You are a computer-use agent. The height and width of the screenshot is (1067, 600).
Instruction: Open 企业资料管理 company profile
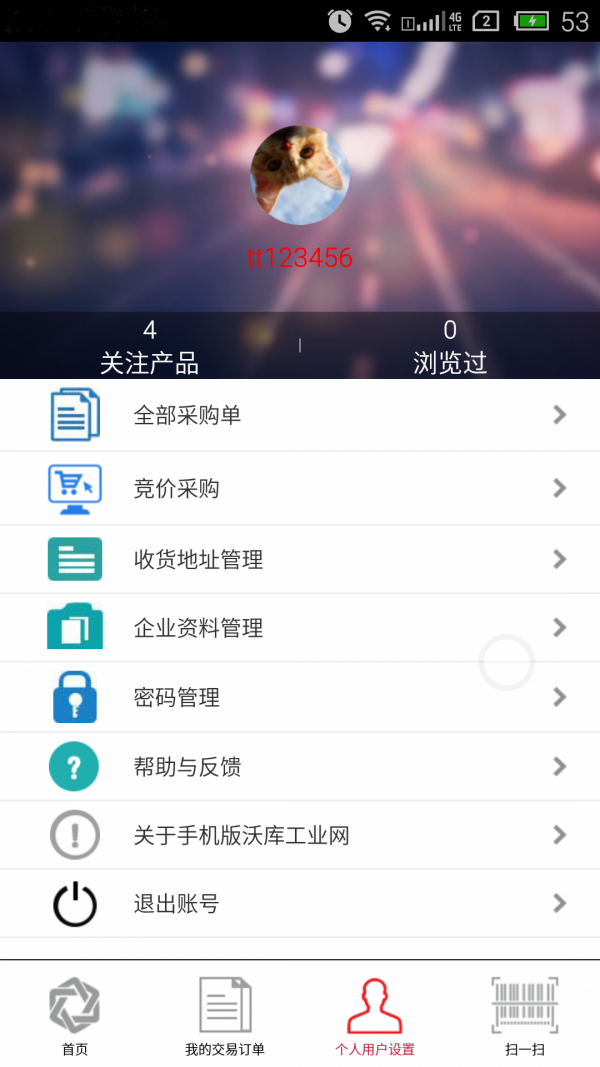[x=300, y=628]
